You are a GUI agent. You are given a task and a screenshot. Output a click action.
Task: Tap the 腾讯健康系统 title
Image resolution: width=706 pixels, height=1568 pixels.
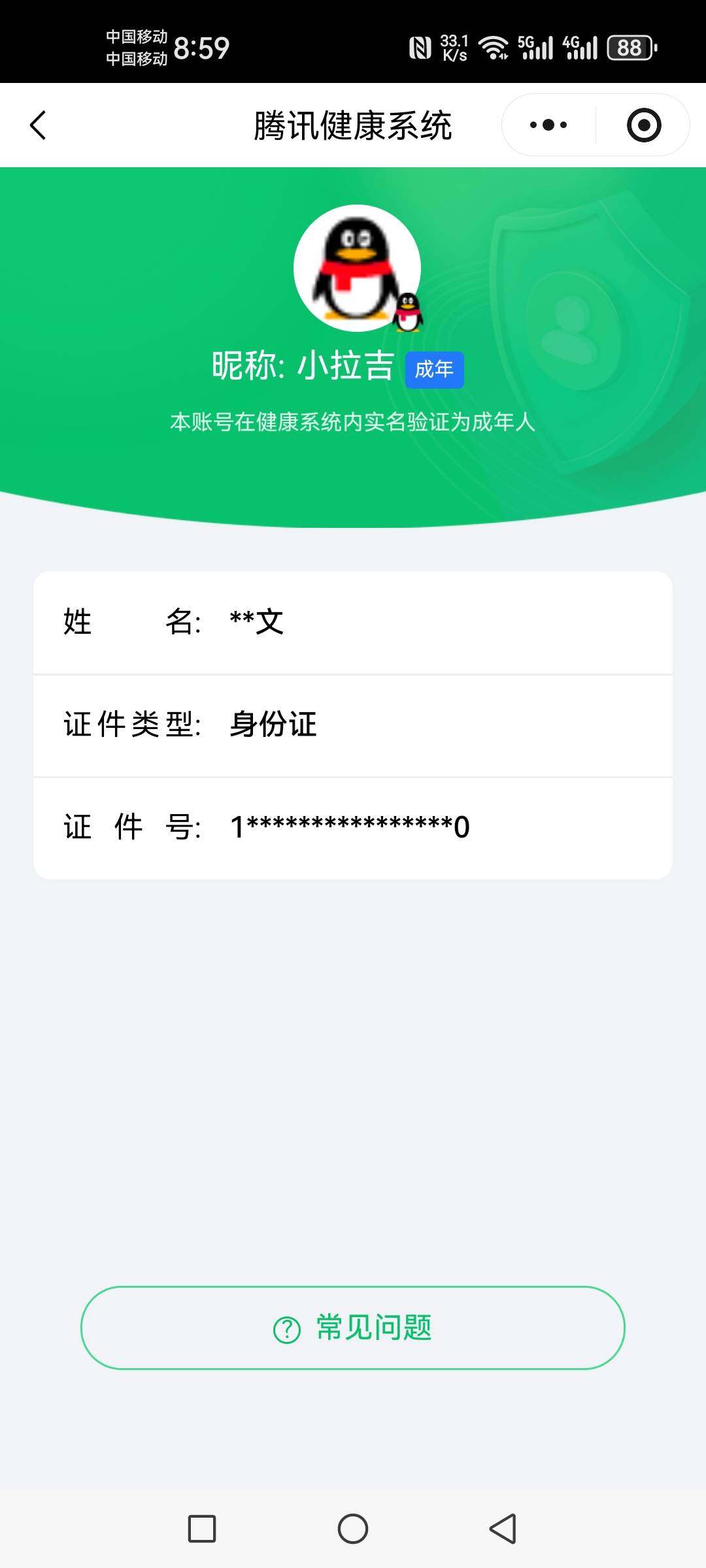tap(353, 124)
